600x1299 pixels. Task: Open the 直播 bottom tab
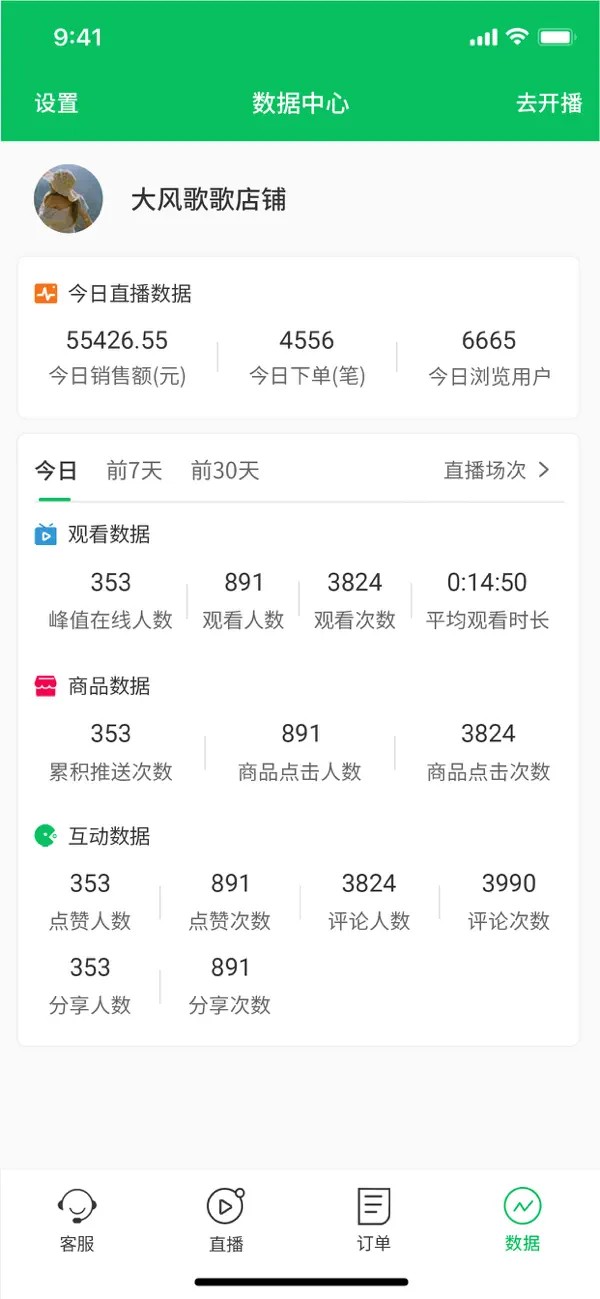pyautogui.click(x=226, y=1220)
